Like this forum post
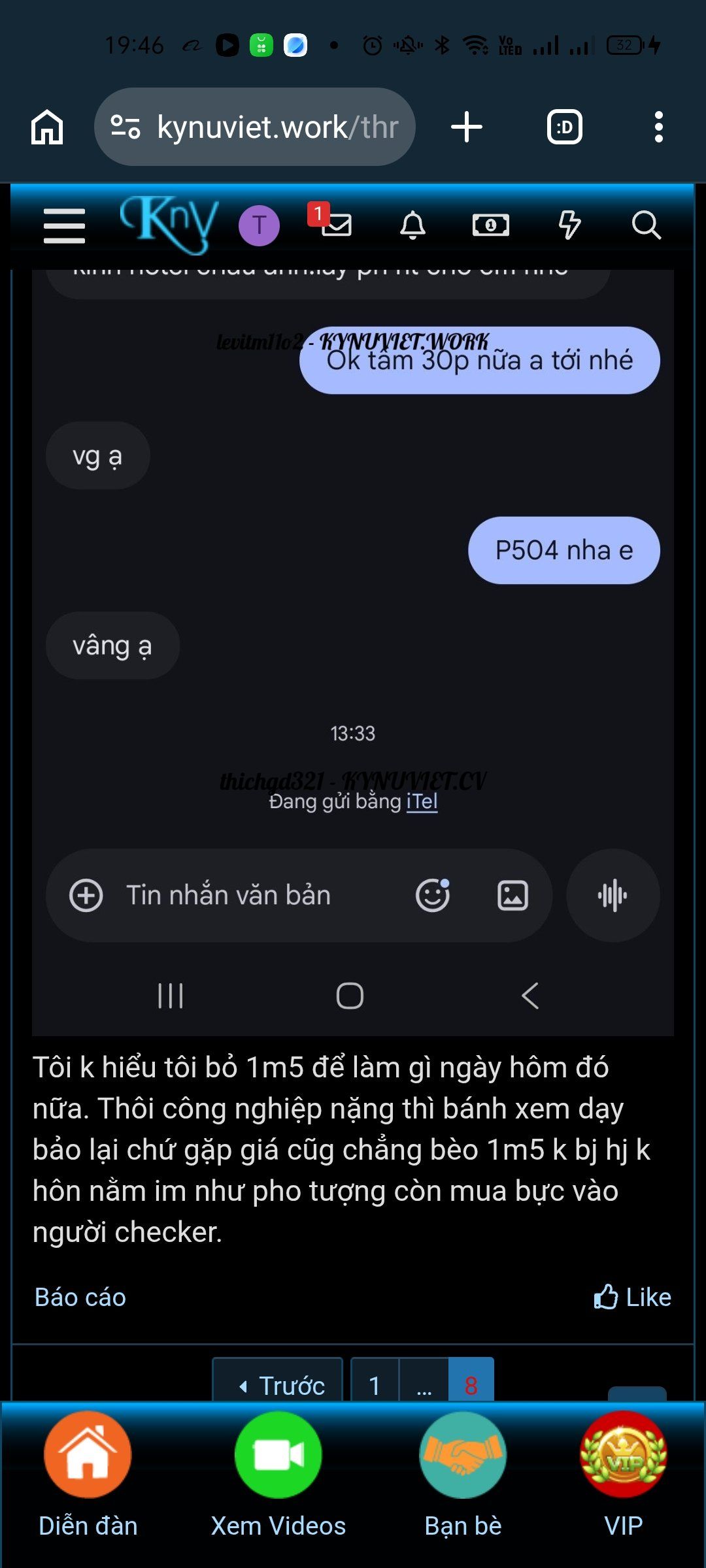This screenshot has width=706, height=1568. click(632, 1298)
